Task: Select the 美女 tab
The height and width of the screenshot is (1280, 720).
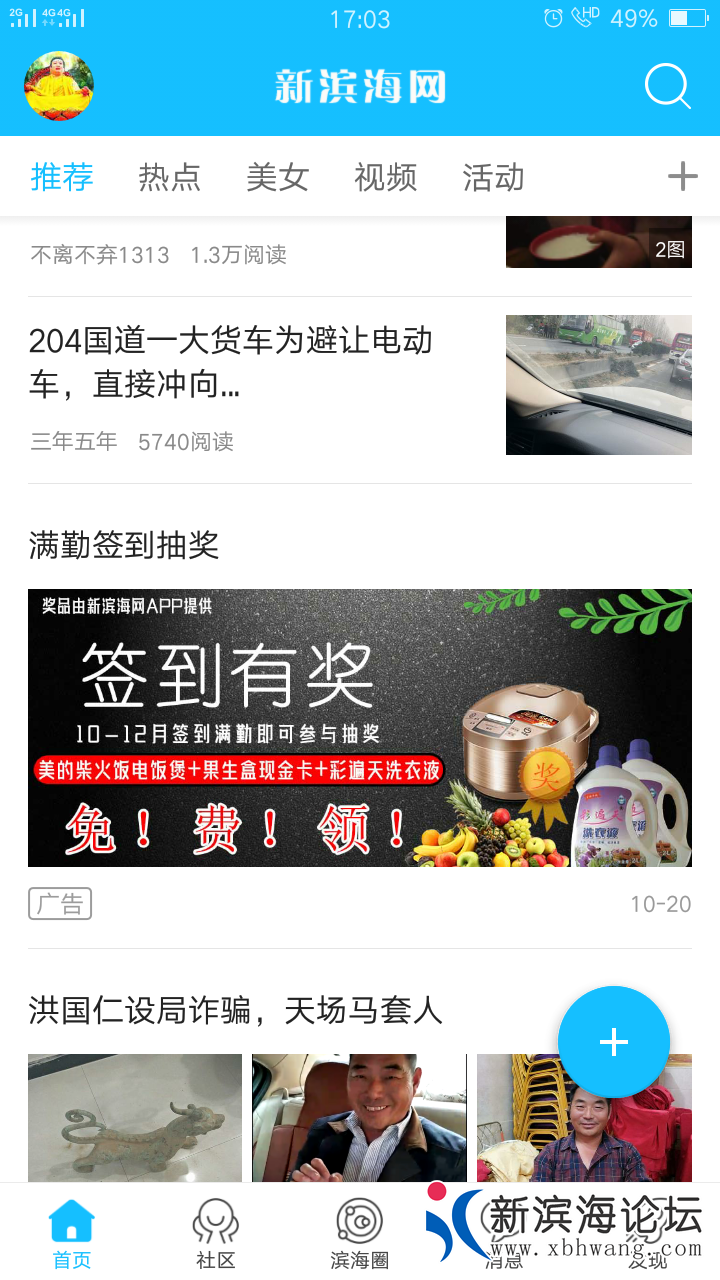Action: 277,177
